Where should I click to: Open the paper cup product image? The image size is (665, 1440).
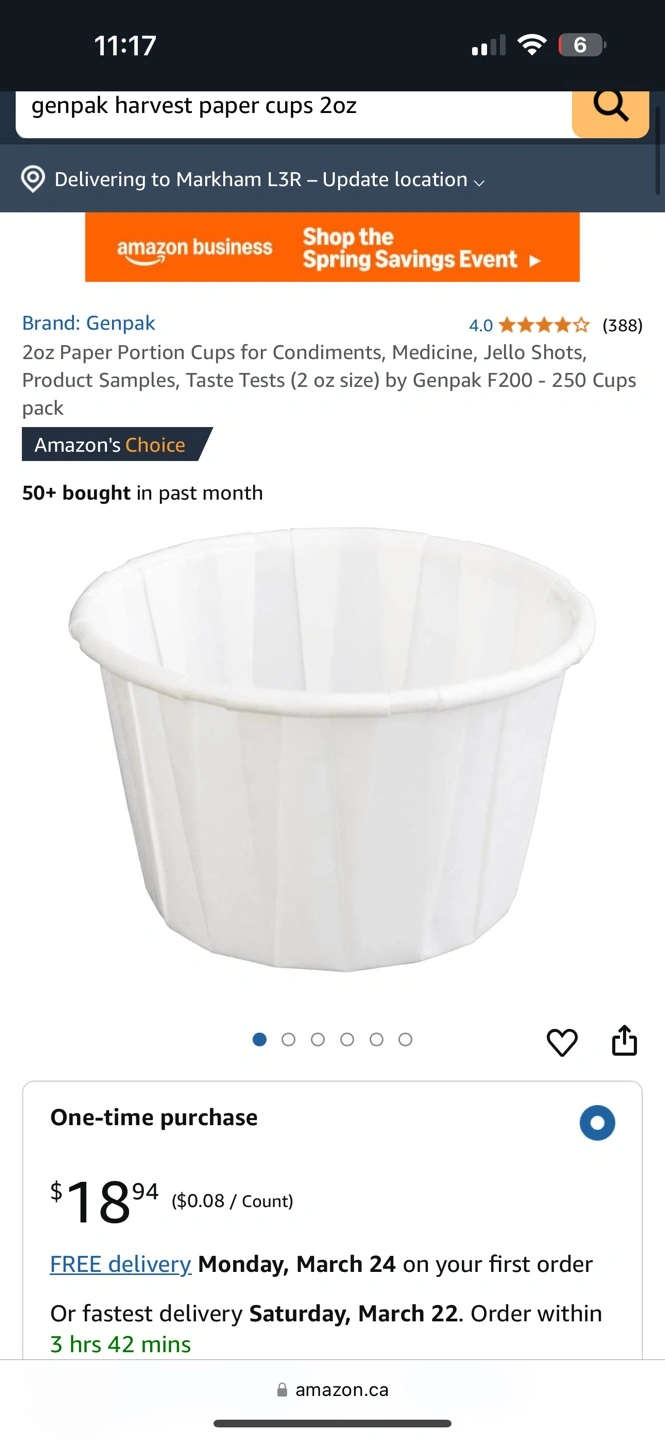tap(332, 750)
